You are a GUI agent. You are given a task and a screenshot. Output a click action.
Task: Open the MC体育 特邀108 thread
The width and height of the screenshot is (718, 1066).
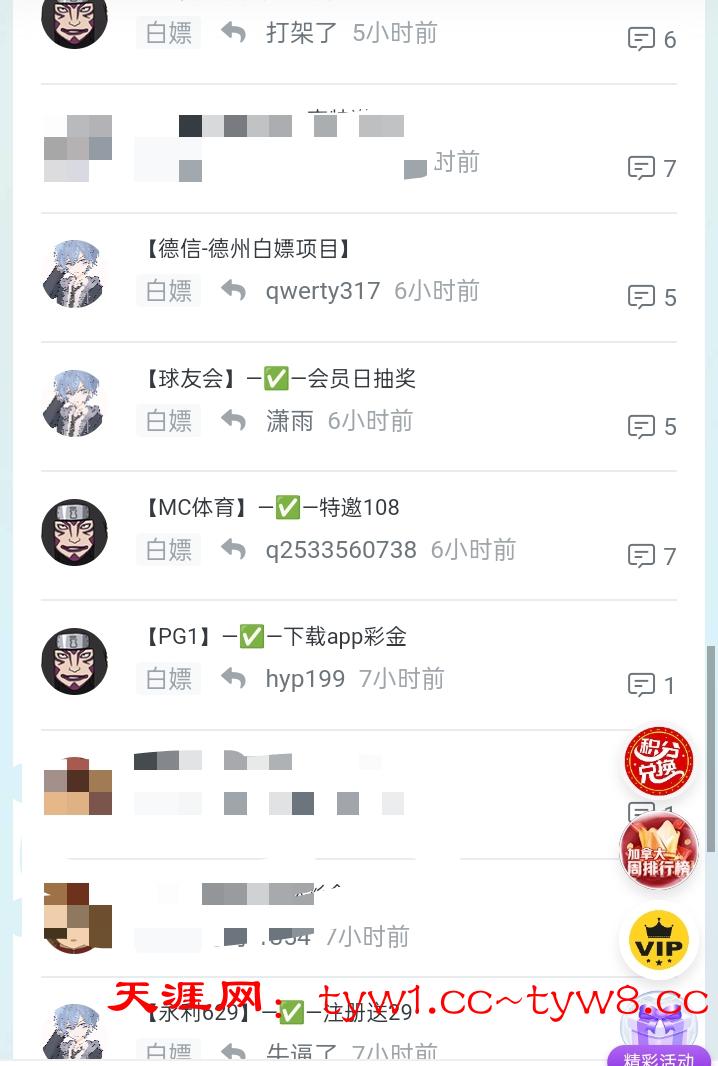pyautogui.click(x=272, y=507)
